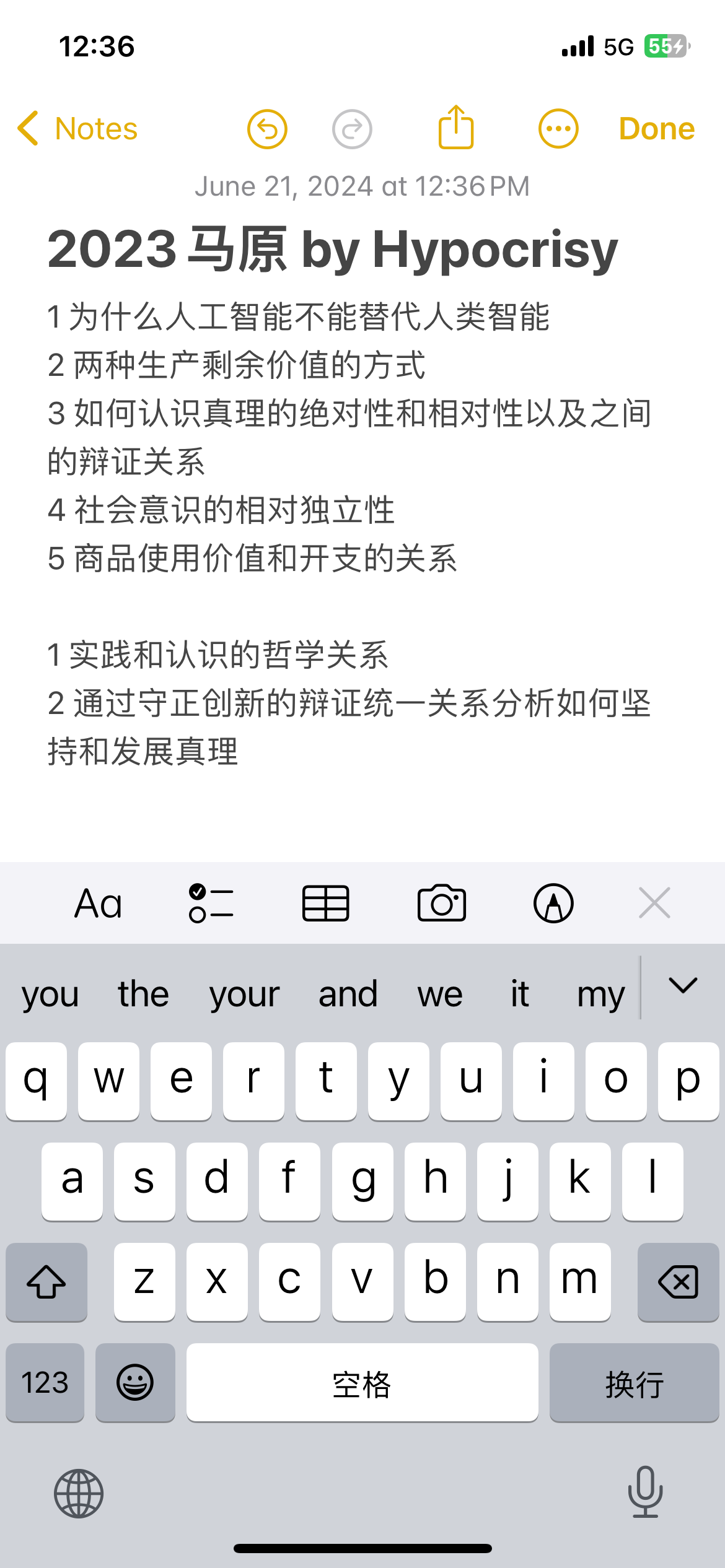
Task: Insert a checklist
Action: [x=211, y=903]
